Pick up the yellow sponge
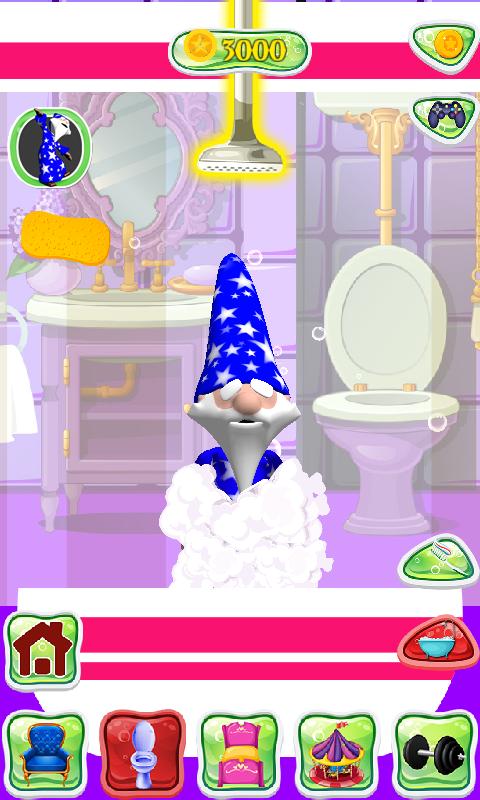 [65, 238]
